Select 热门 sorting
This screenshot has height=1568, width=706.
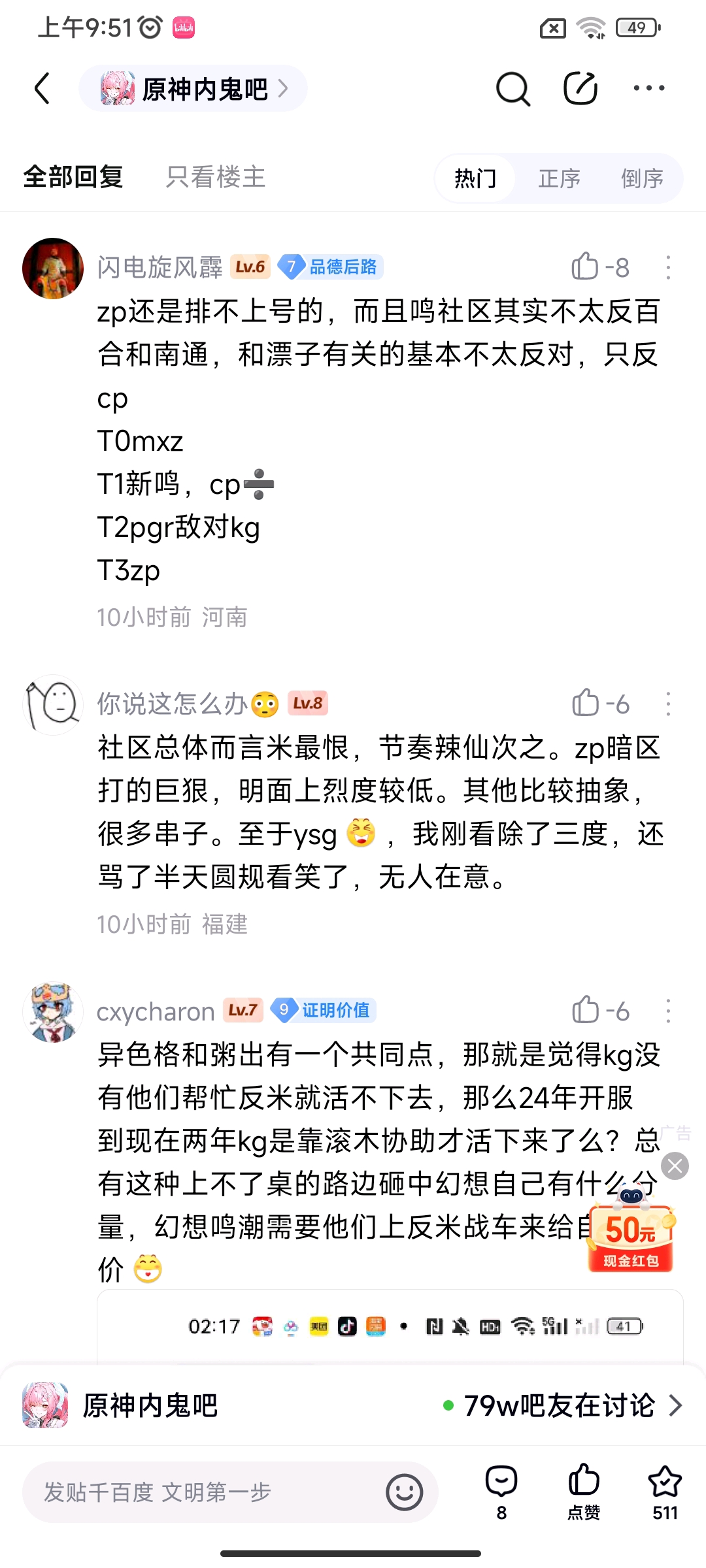(x=475, y=178)
